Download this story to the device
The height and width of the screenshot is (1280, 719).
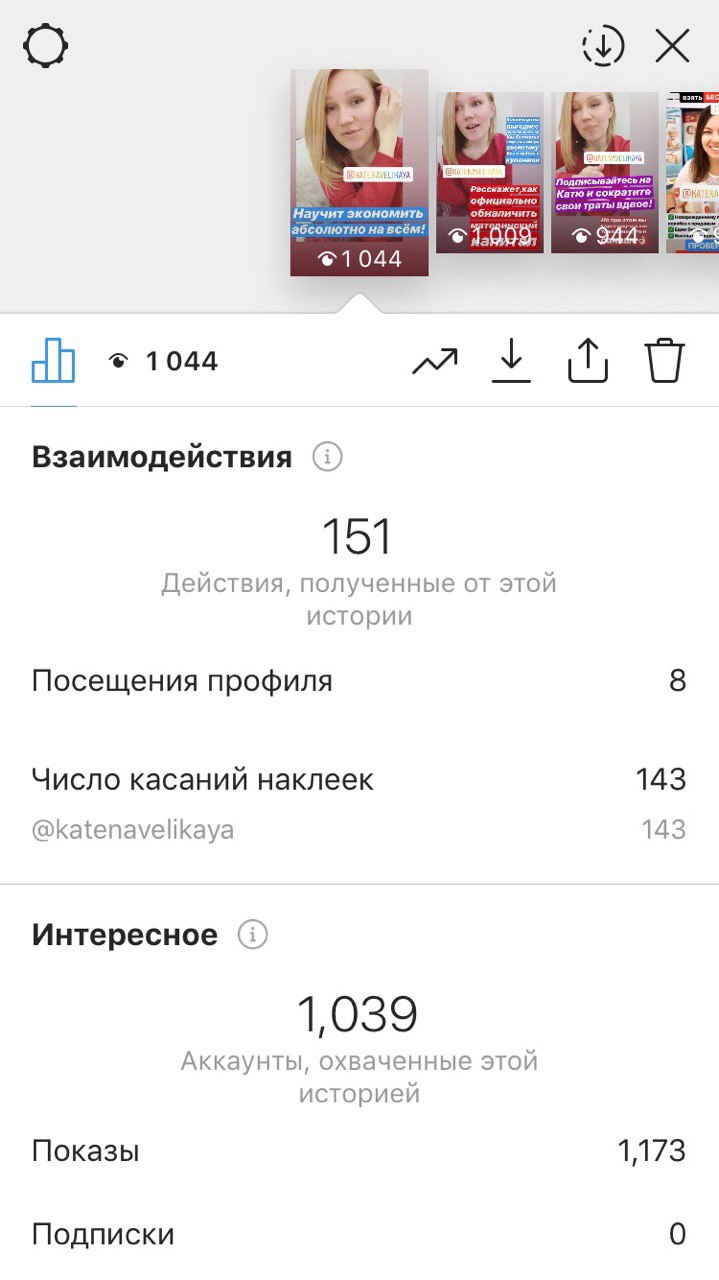[511, 361]
